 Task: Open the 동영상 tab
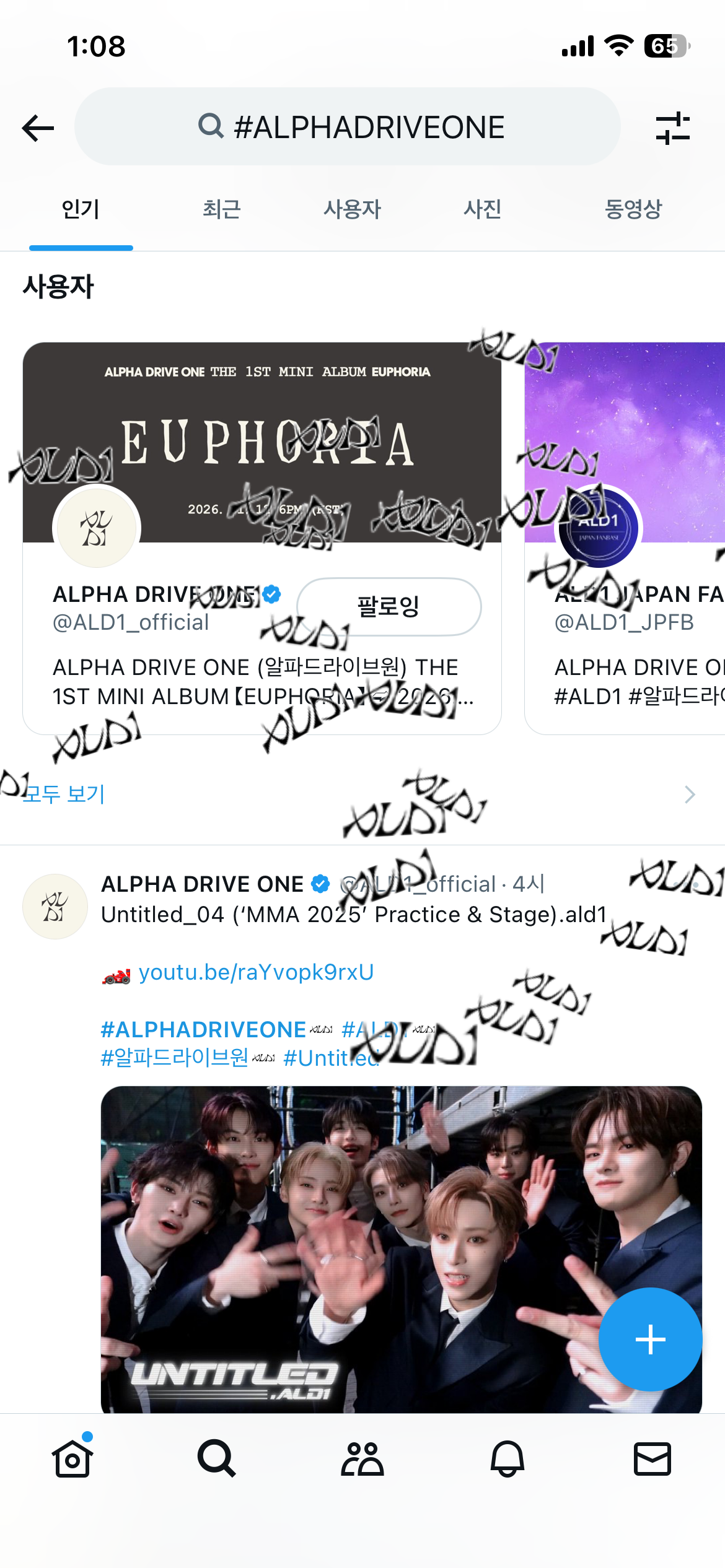point(633,209)
